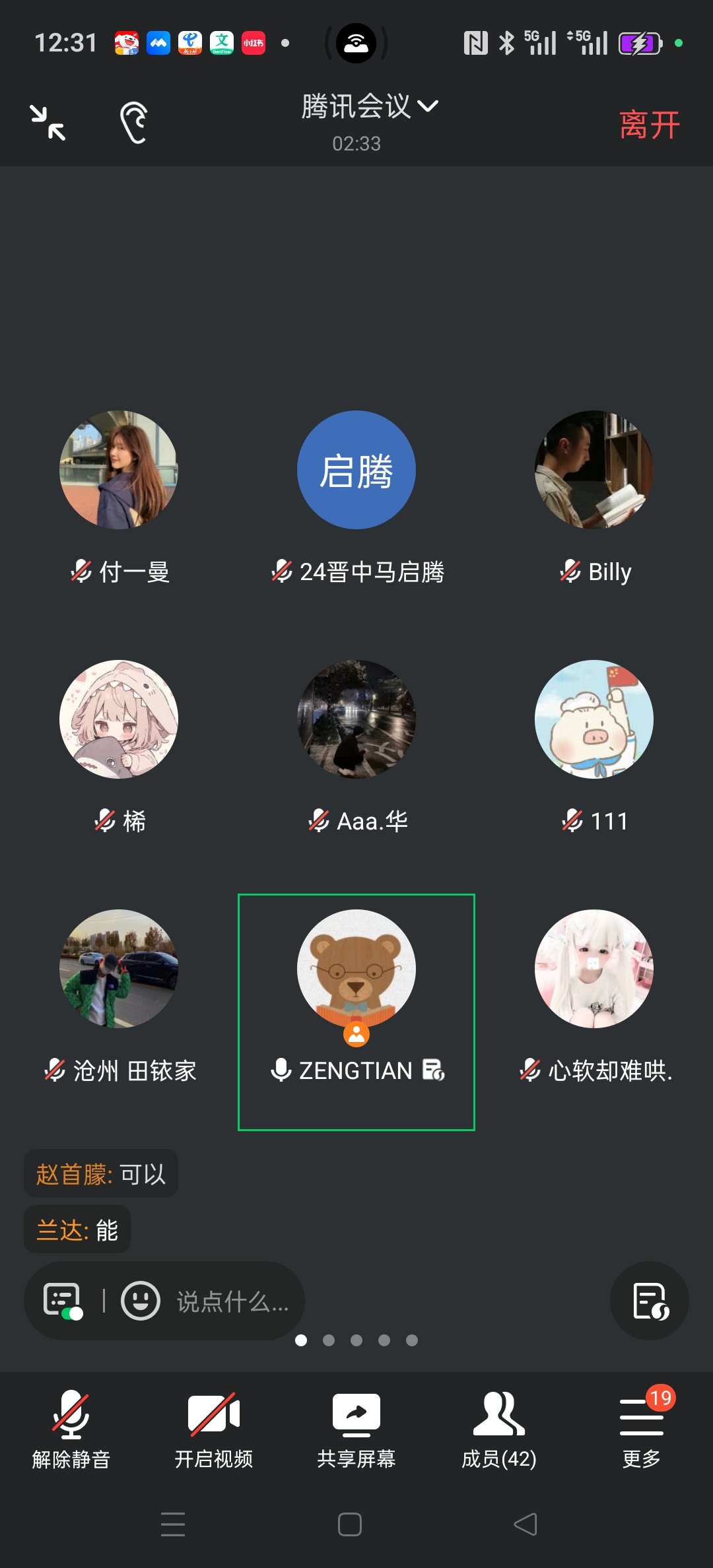Tap the Android back navigation button
Viewport: 713px width, 1568px height.
point(525,1525)
